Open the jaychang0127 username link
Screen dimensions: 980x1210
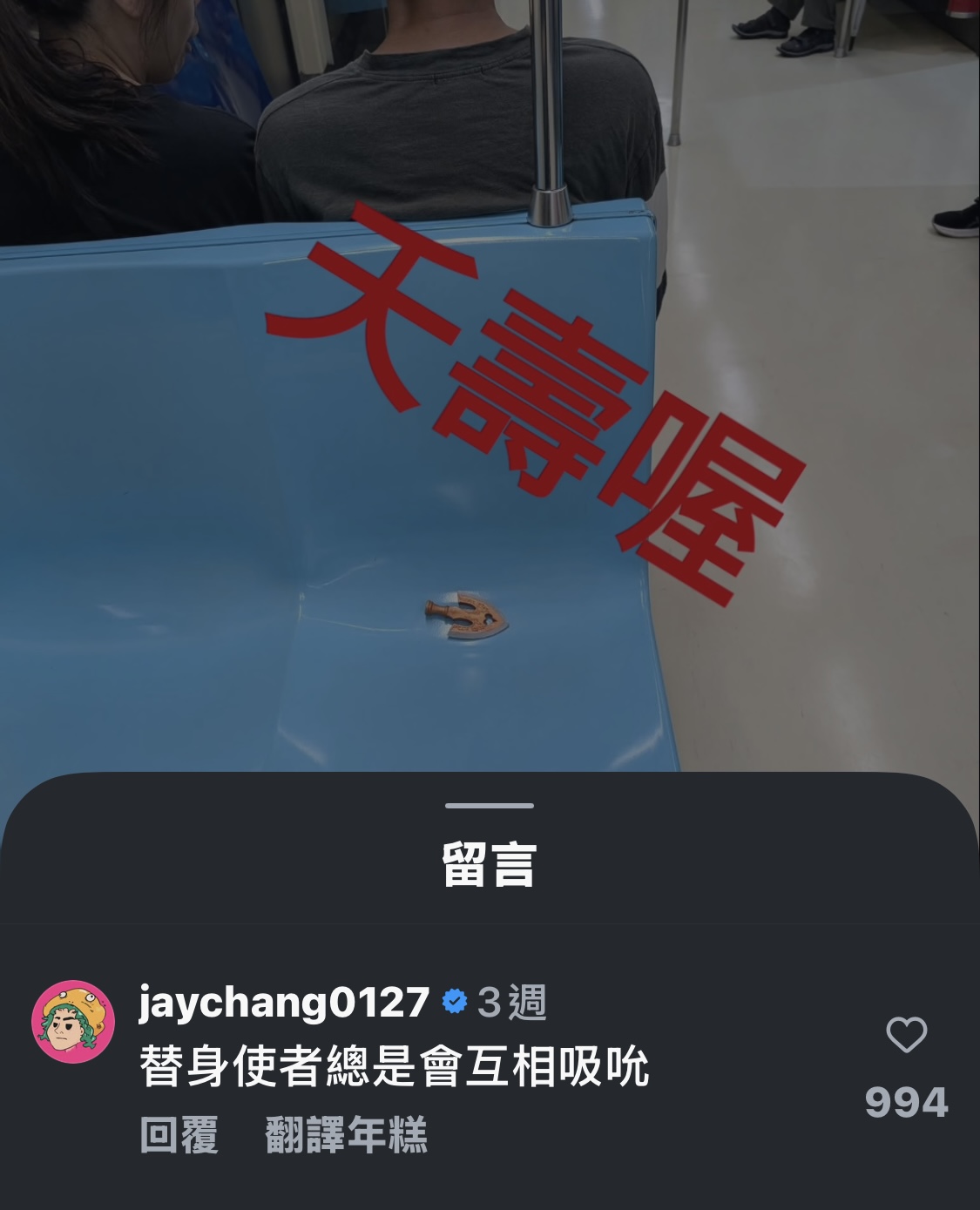click(x=284, y=1003)
